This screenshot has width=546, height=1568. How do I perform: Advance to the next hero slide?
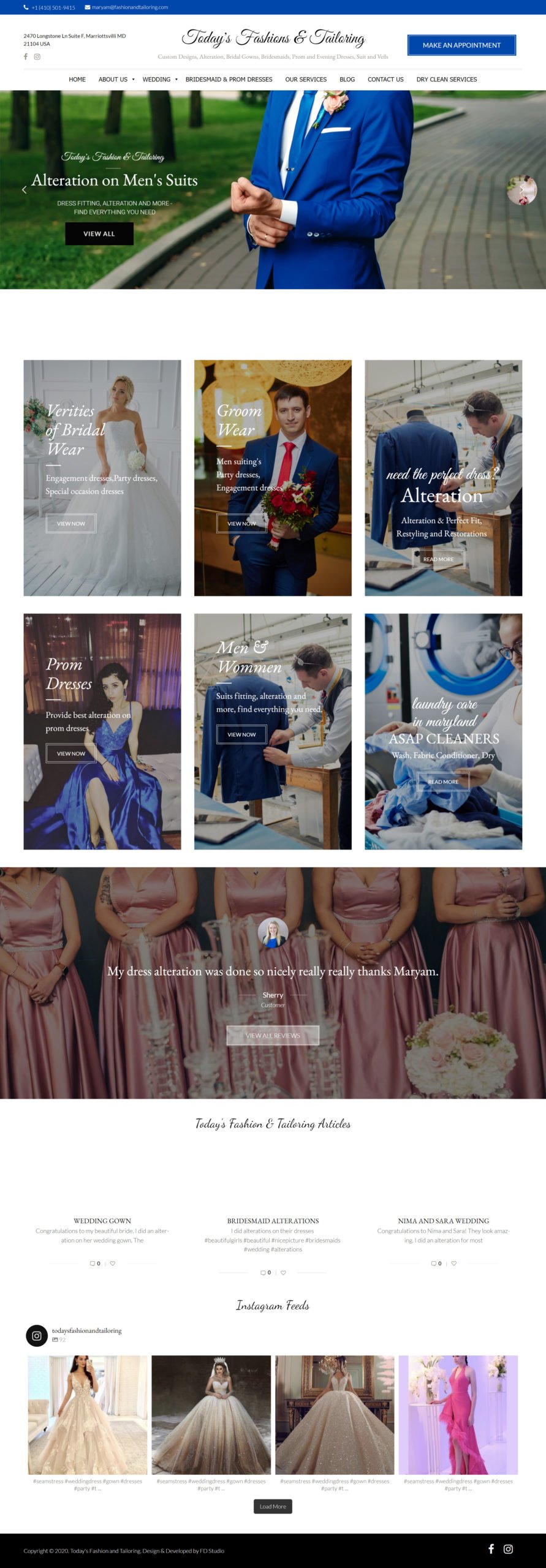point(521,190)
